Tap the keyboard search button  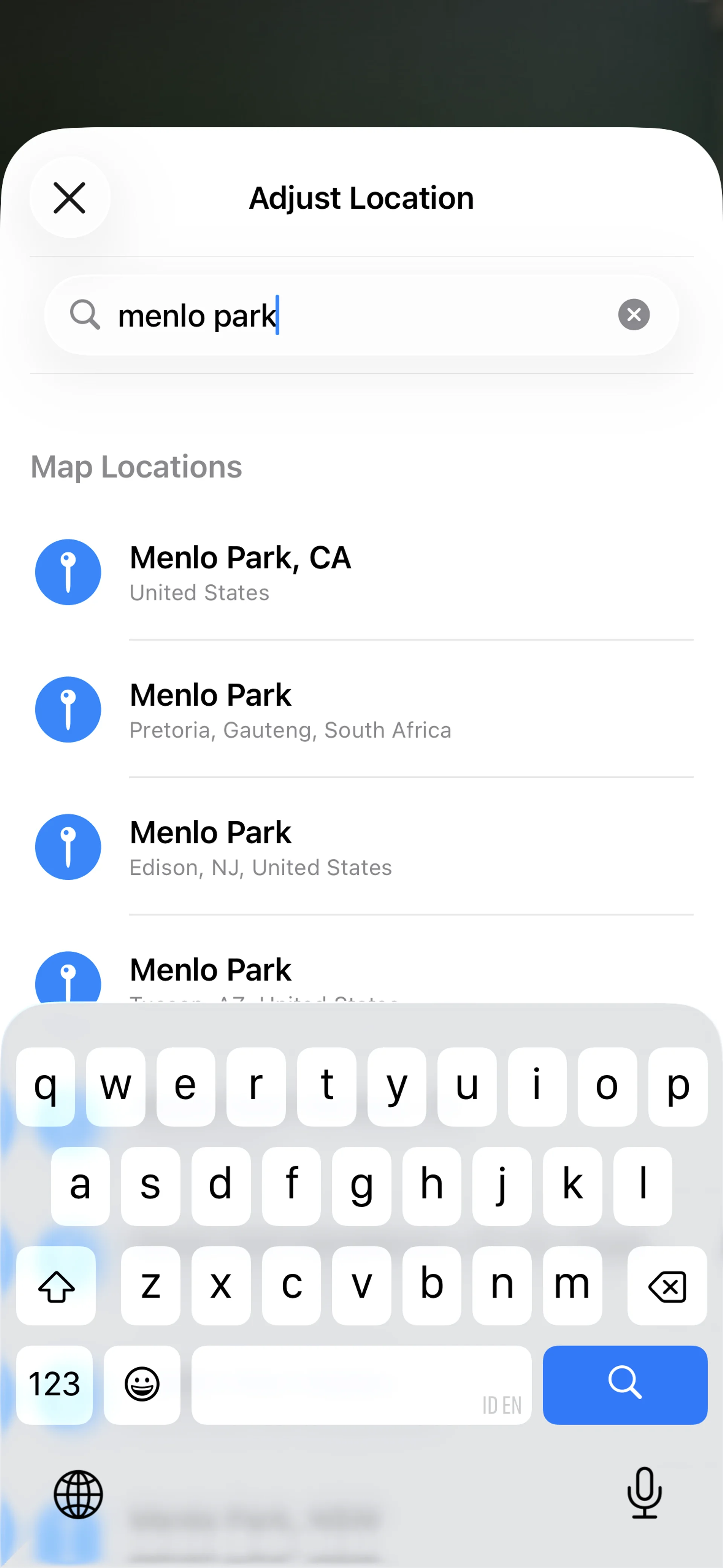point(624,1384)
